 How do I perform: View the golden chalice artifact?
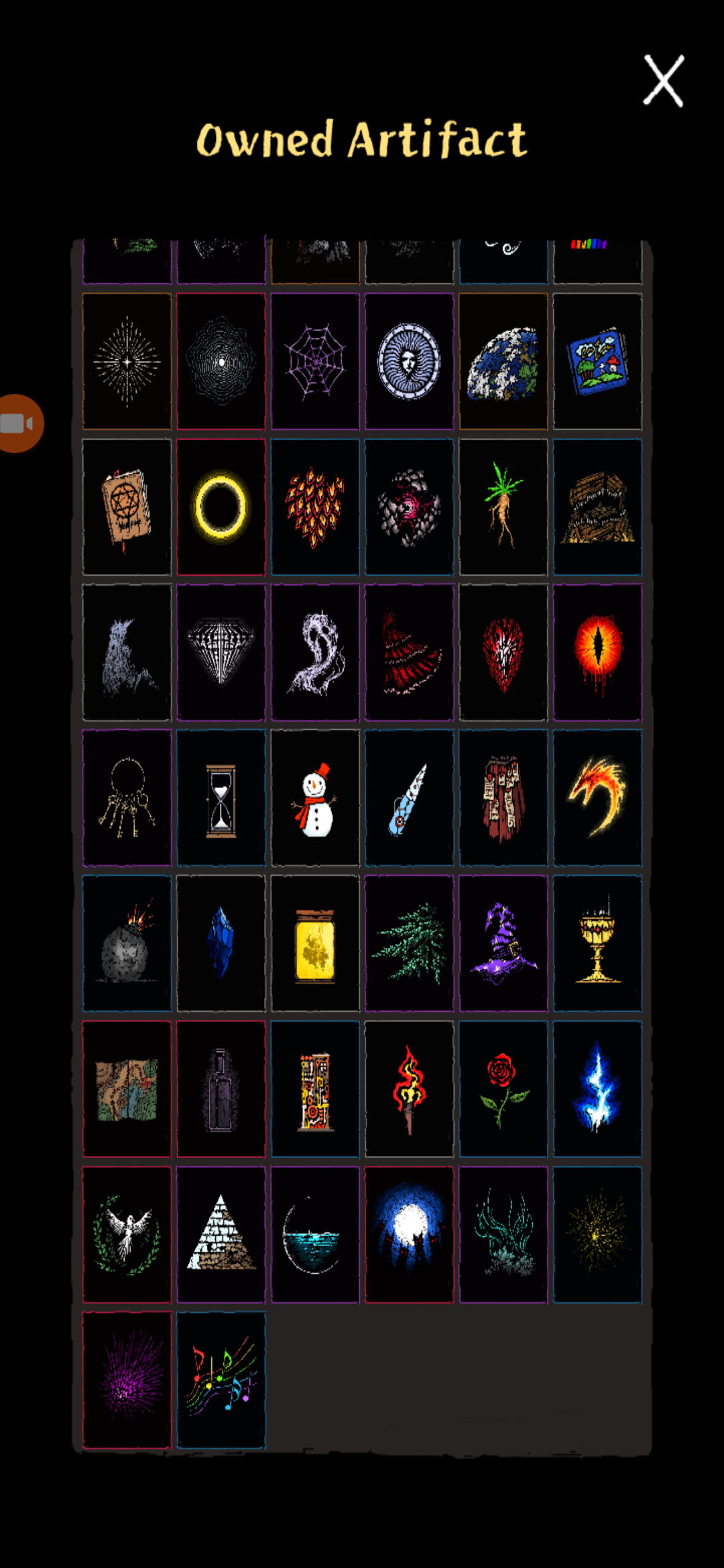tap(597, 943)
